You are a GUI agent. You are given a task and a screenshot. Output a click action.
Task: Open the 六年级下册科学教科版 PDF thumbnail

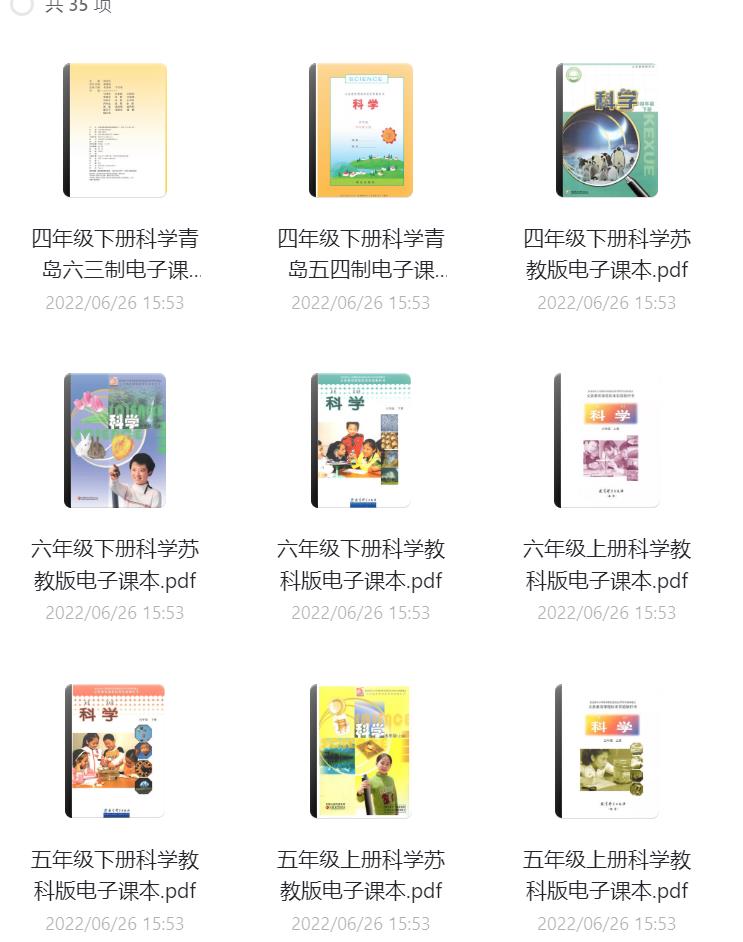coord(360,440)
